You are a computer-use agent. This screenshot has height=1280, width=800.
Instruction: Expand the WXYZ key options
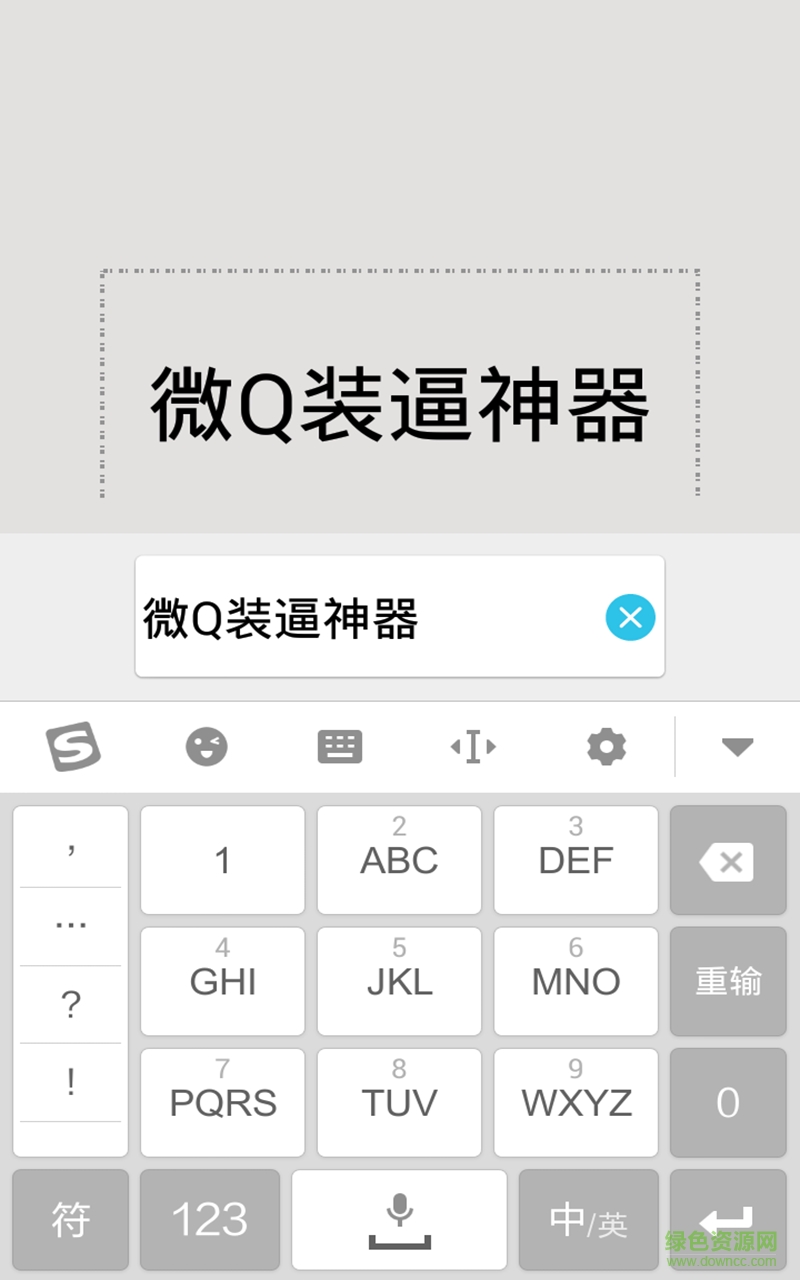575,1102
